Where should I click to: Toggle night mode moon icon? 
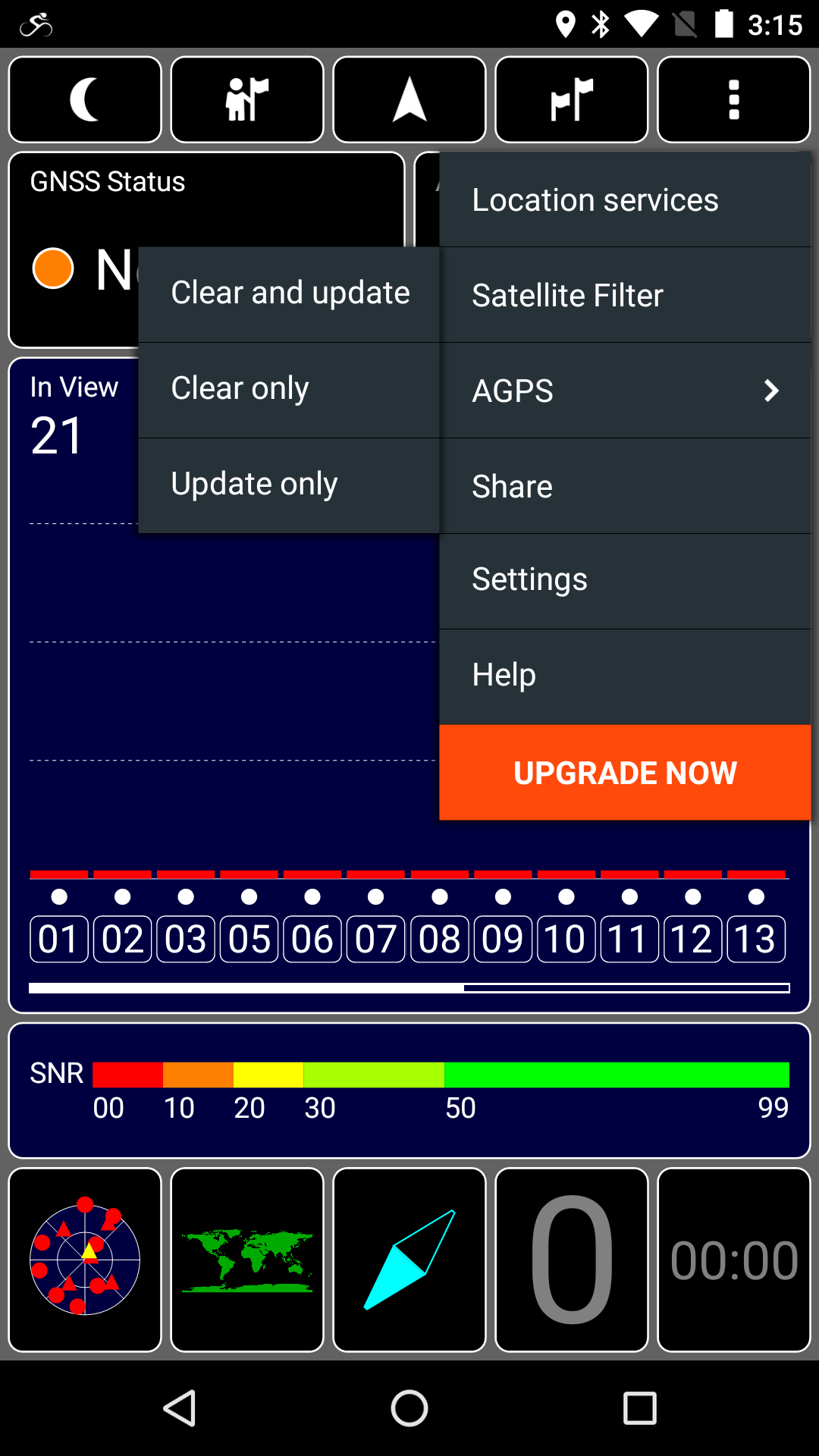(x=85, y=99)
